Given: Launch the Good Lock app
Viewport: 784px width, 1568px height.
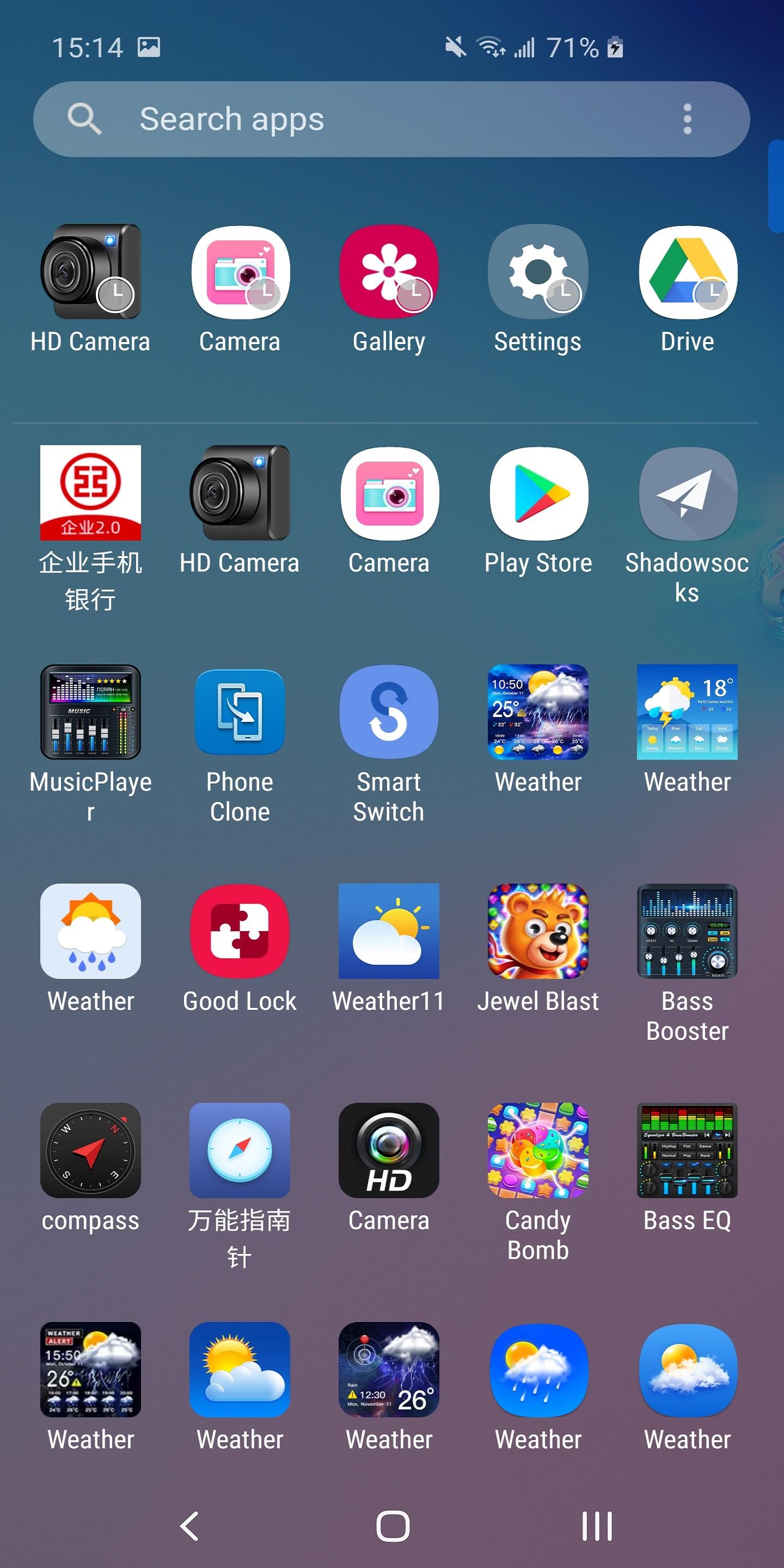Looking at the screenshot, I should coord(239,932).
